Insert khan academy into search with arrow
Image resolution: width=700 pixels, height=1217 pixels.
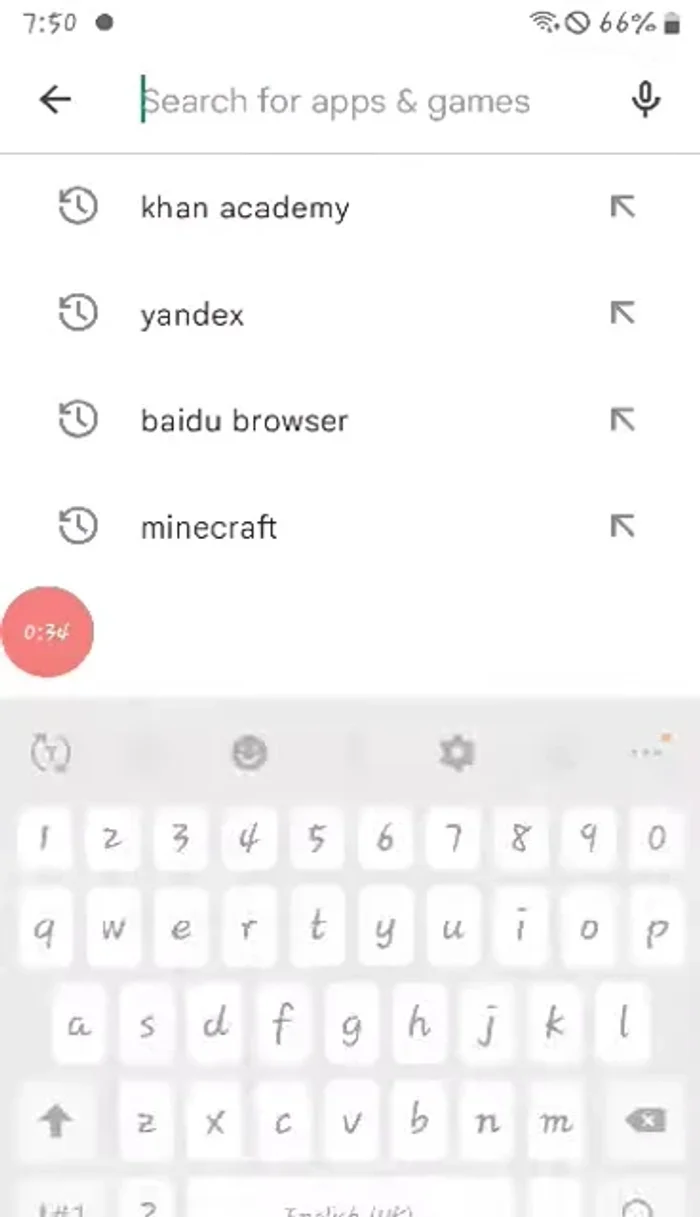tap(622, 207)
